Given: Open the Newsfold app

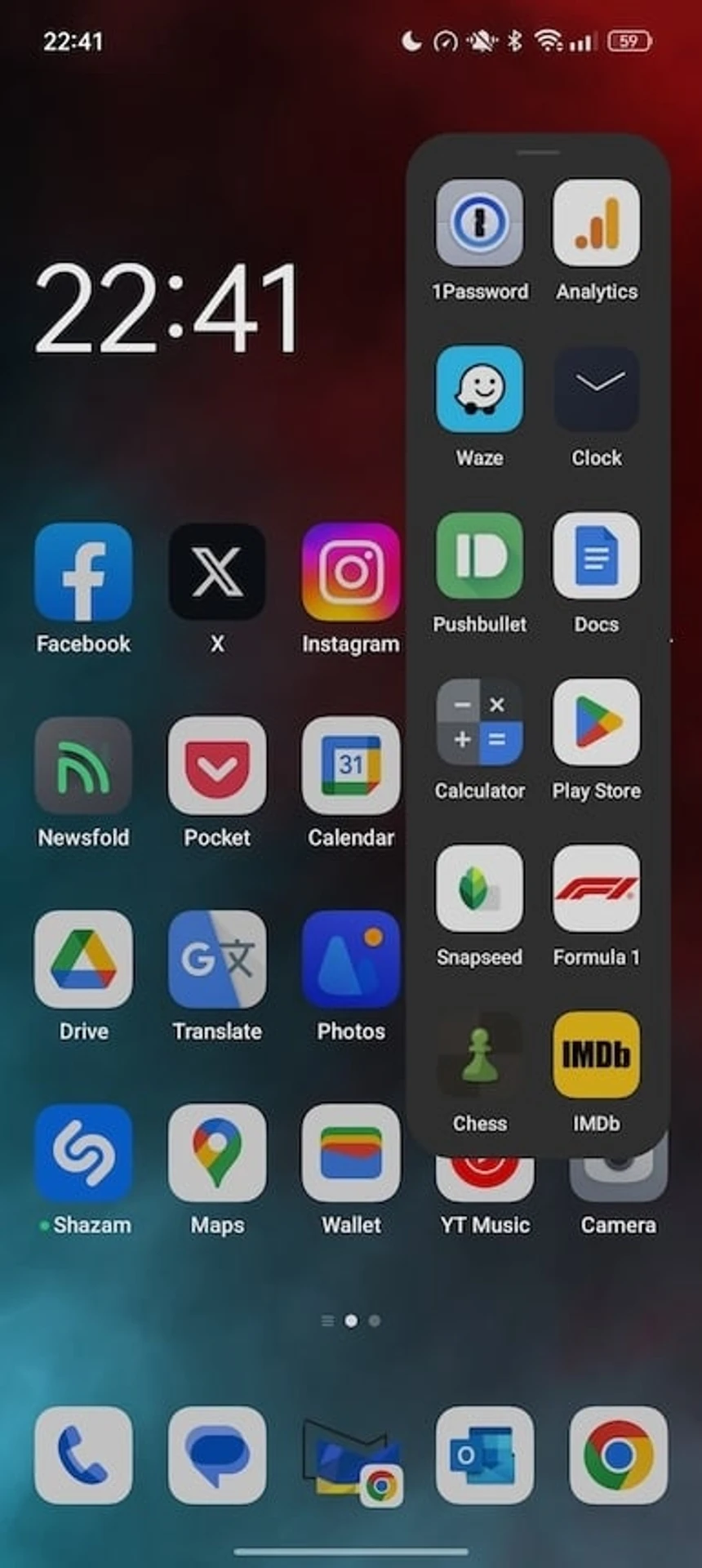Looking at the screenshot, I should point(83,766).
